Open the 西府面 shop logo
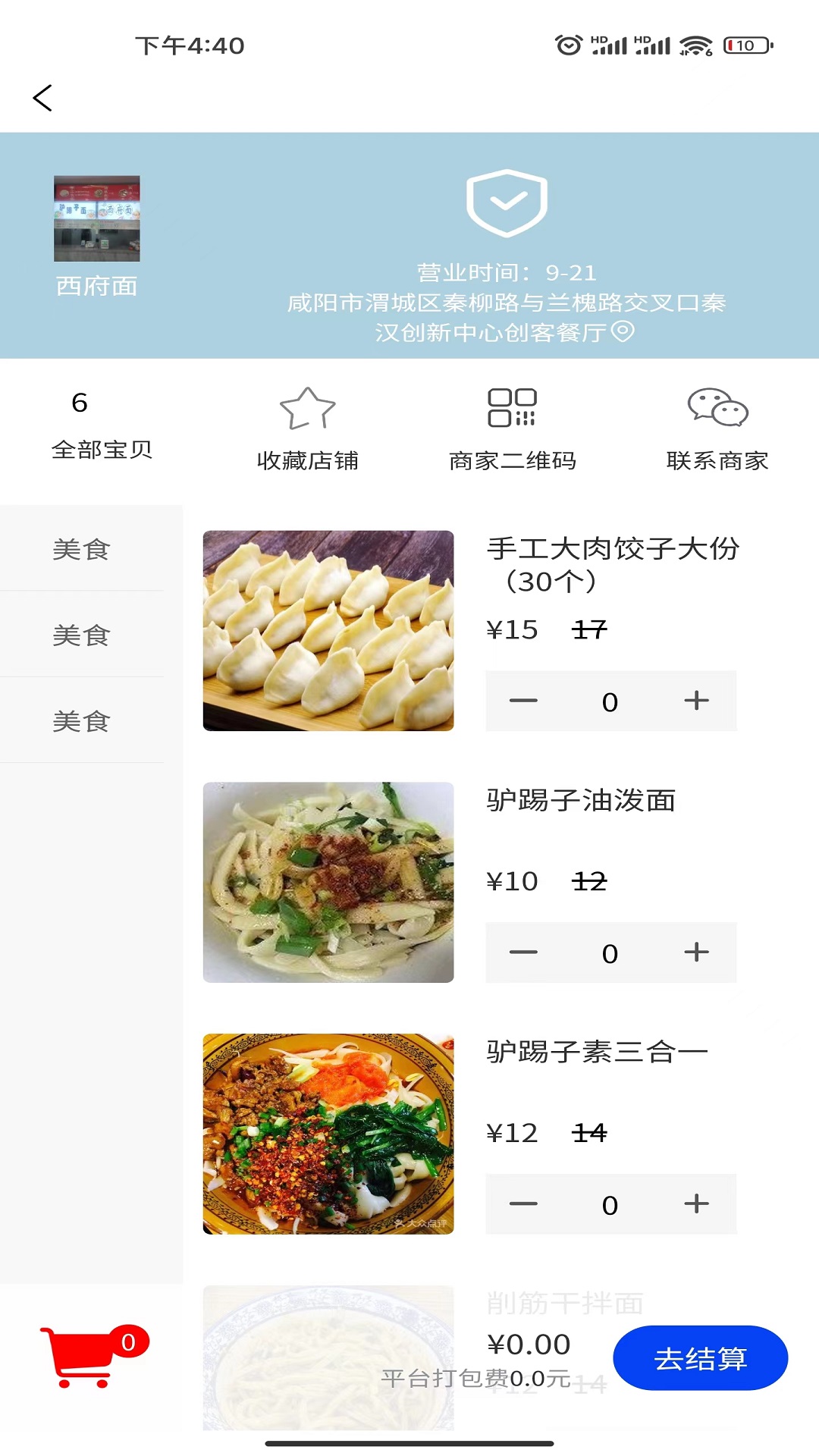The width and height of the screenshot is (819, 1456). point(97,219)
